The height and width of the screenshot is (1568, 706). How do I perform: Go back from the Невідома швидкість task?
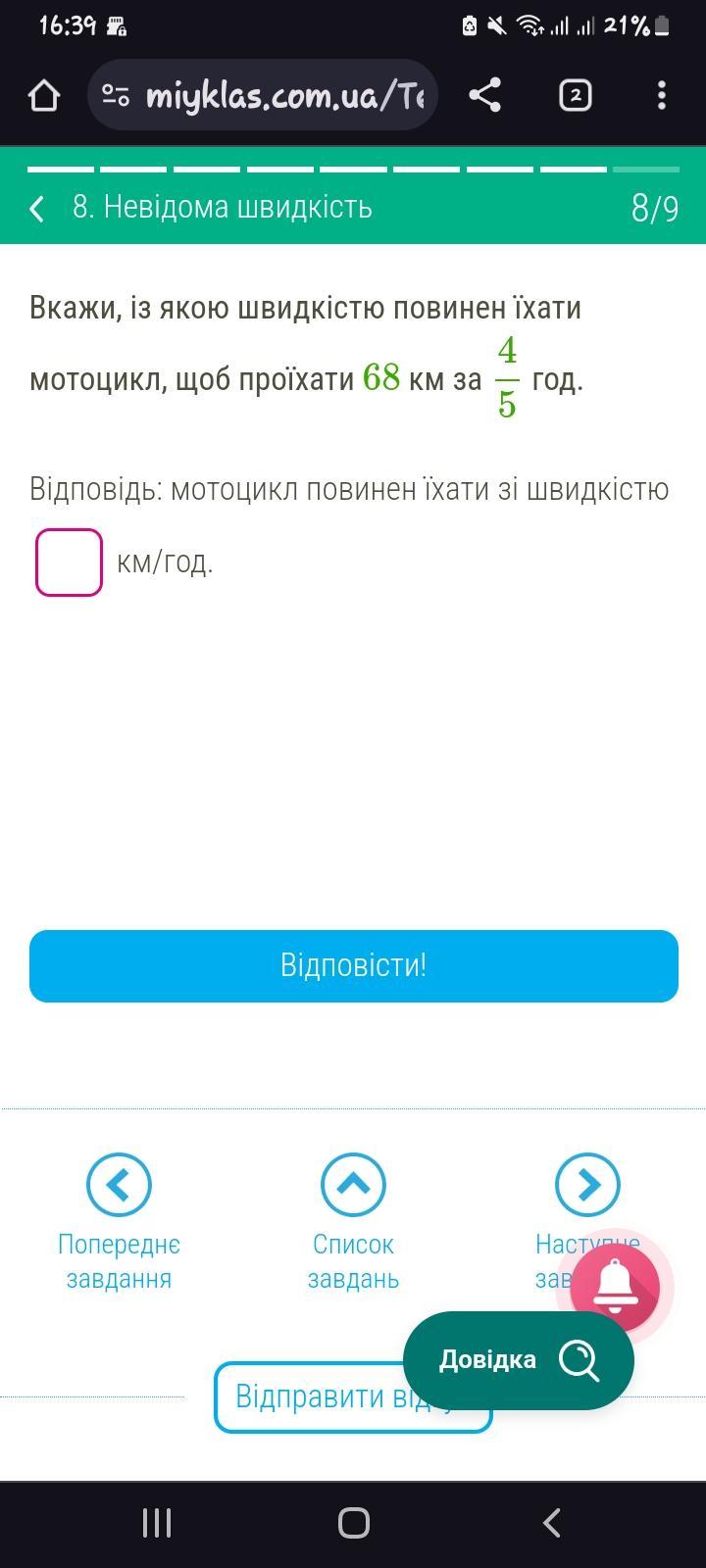pyautogui.click(x=37, y=208)
